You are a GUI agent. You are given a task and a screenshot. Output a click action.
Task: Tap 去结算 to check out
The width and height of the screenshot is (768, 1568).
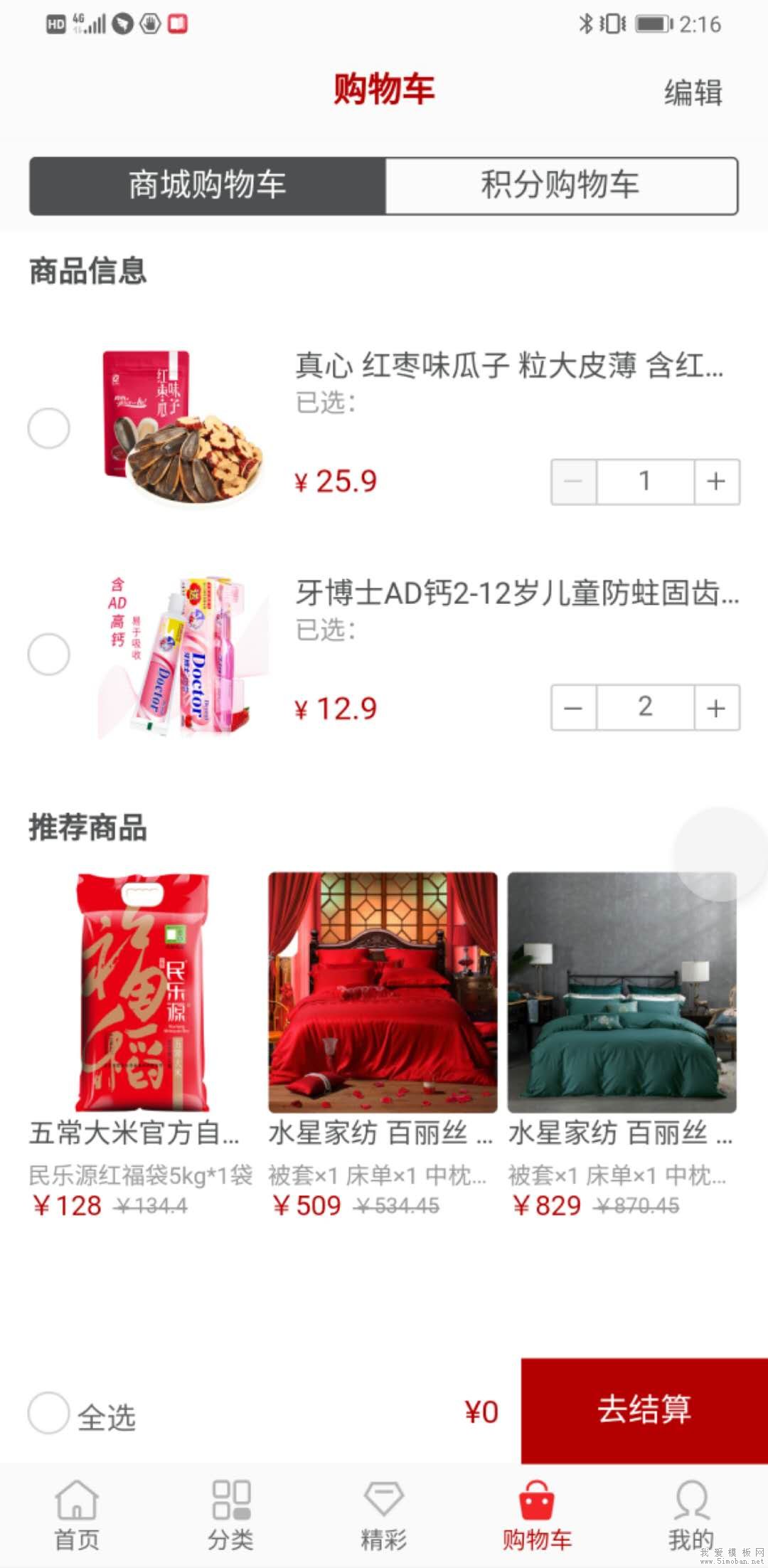point(644,1409)
